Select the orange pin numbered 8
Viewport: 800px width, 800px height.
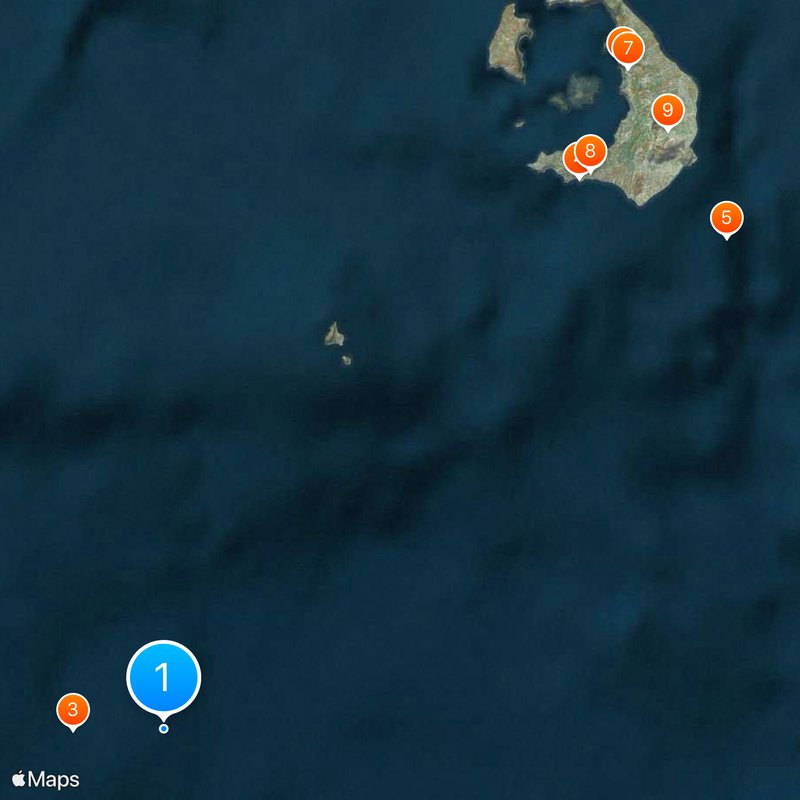coord(590,151)
